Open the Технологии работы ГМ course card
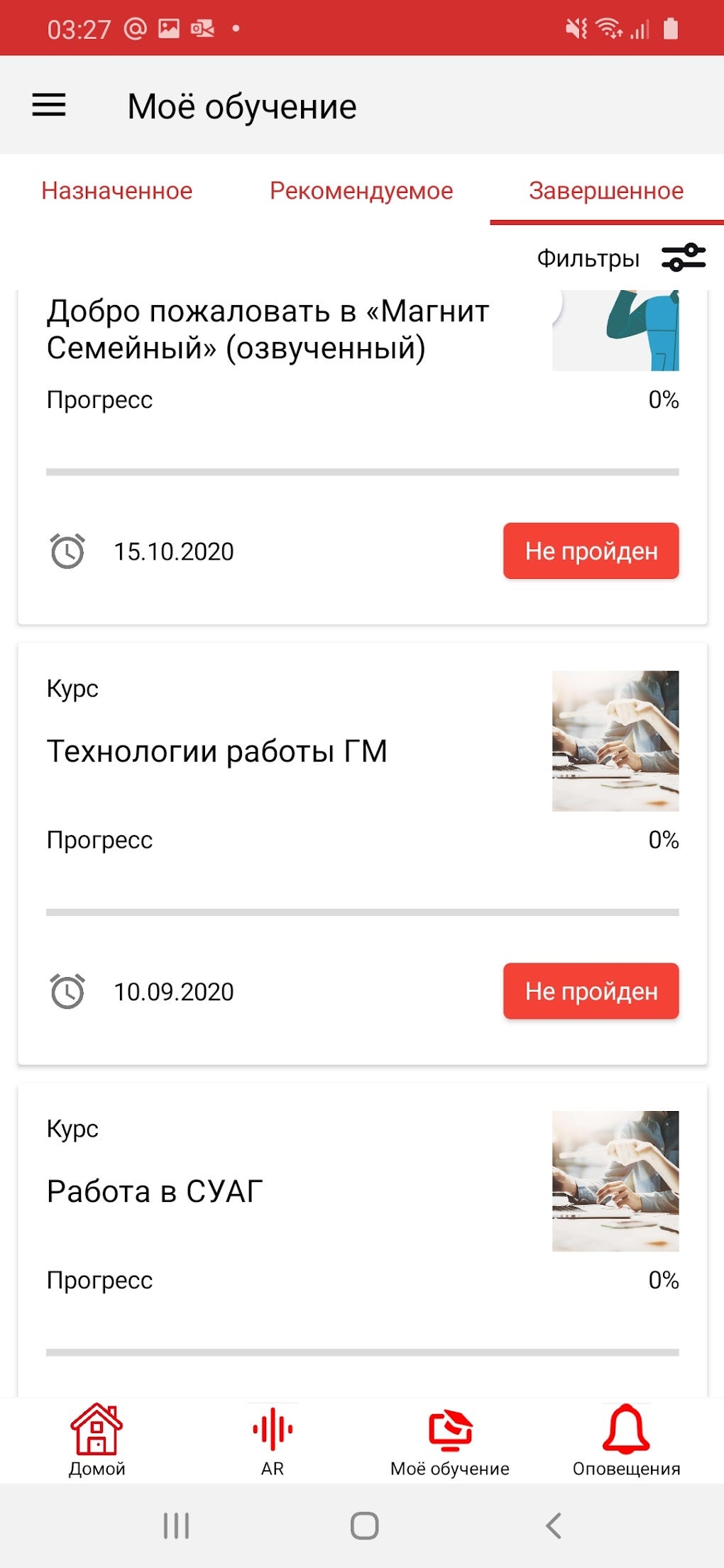Image resolution: width=724 pixels, height=1568 pixels. [x=217, y=751]
